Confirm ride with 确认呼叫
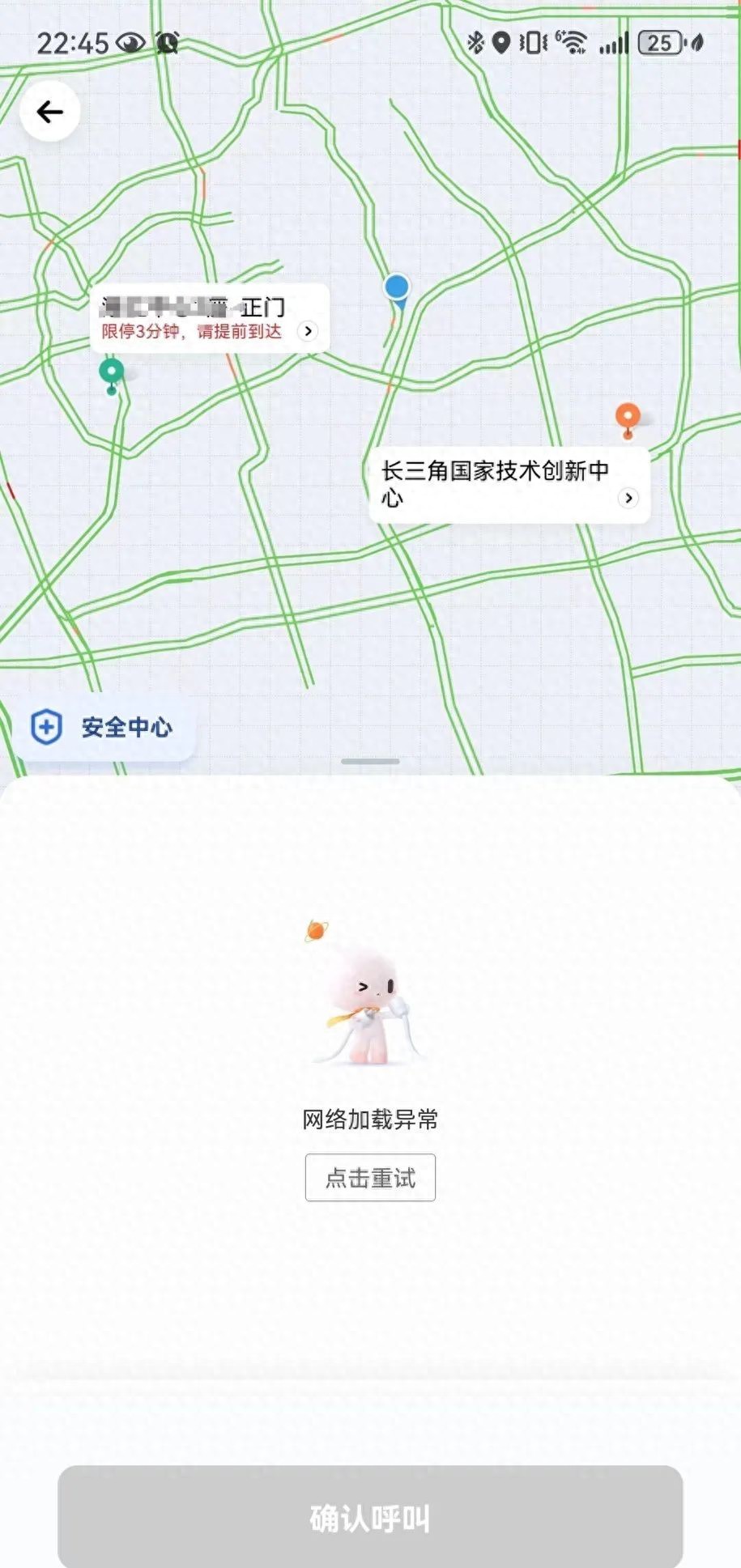 click(x=370, y=1518)
